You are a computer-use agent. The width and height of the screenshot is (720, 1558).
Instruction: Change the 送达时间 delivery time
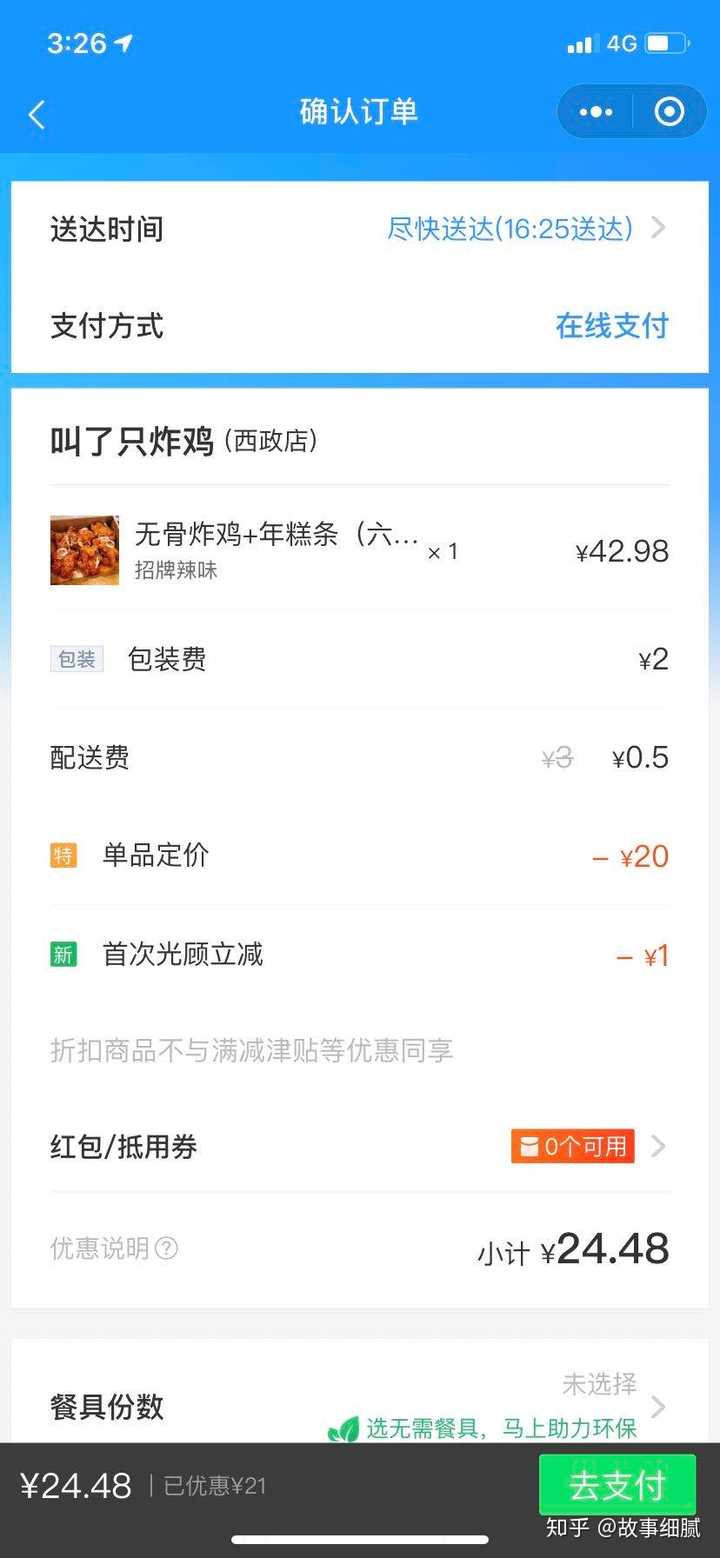point(525,229)
